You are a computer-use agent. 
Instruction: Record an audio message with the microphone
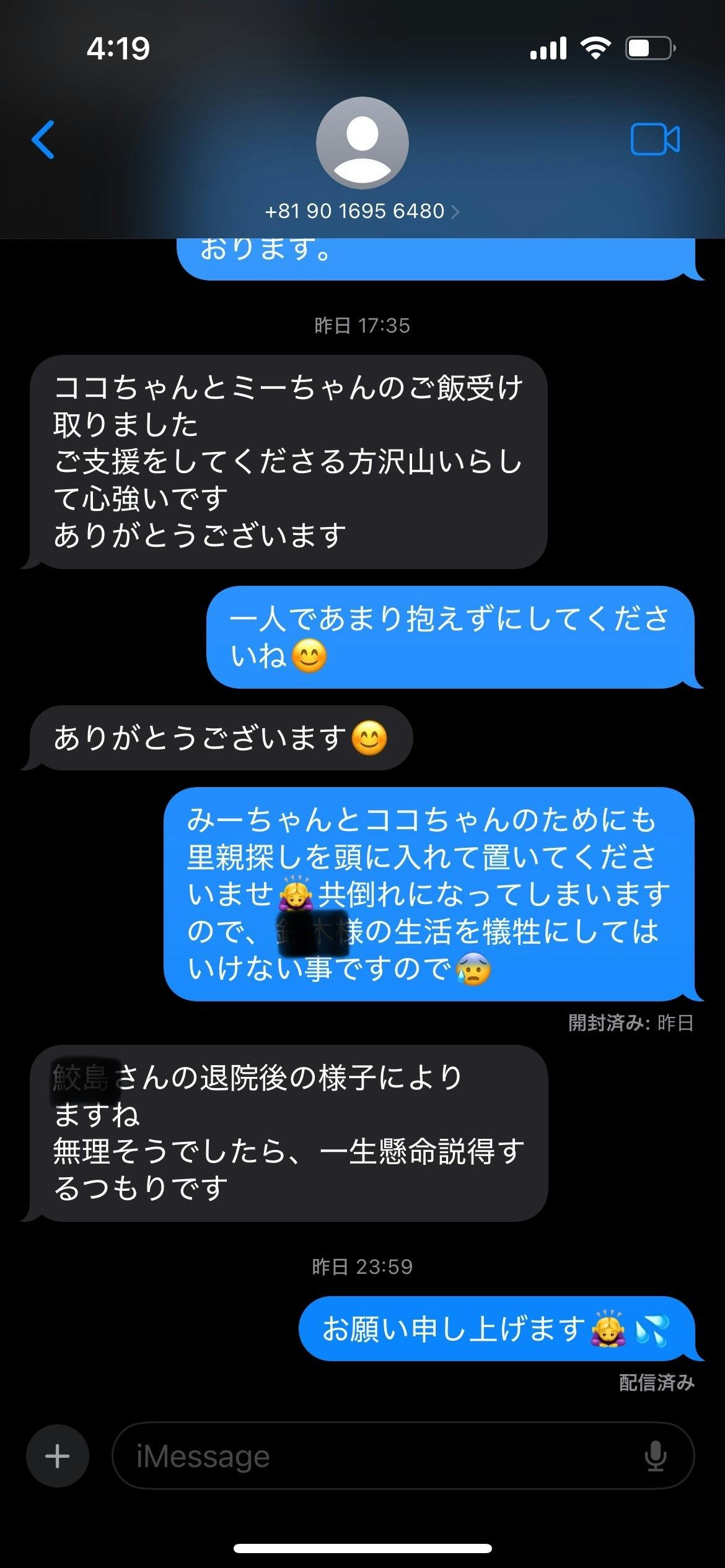(x=655, y=1455)
